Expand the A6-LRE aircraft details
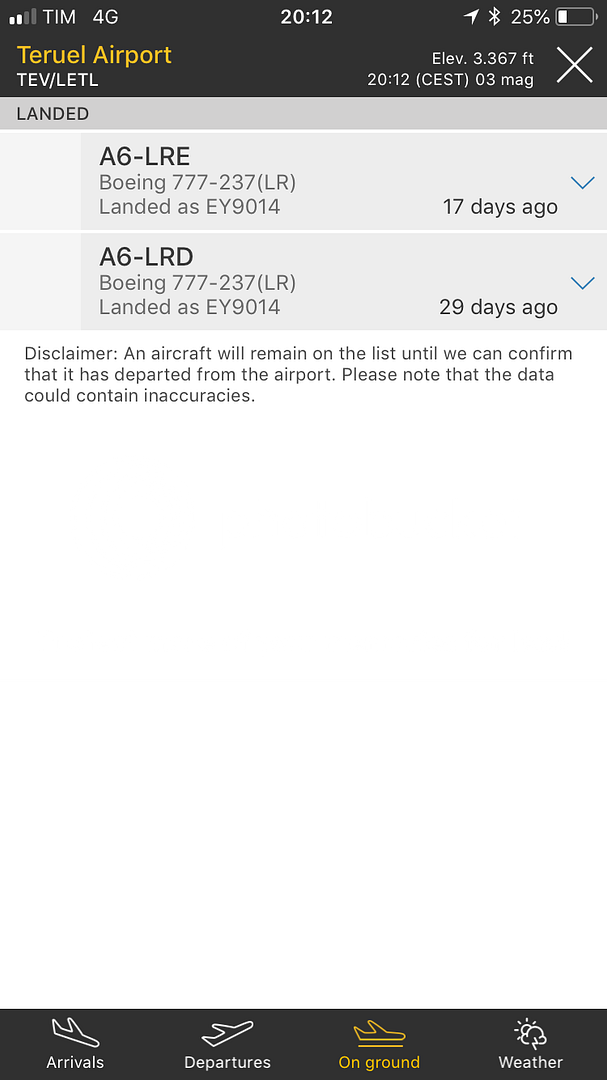 click(582, 182)
